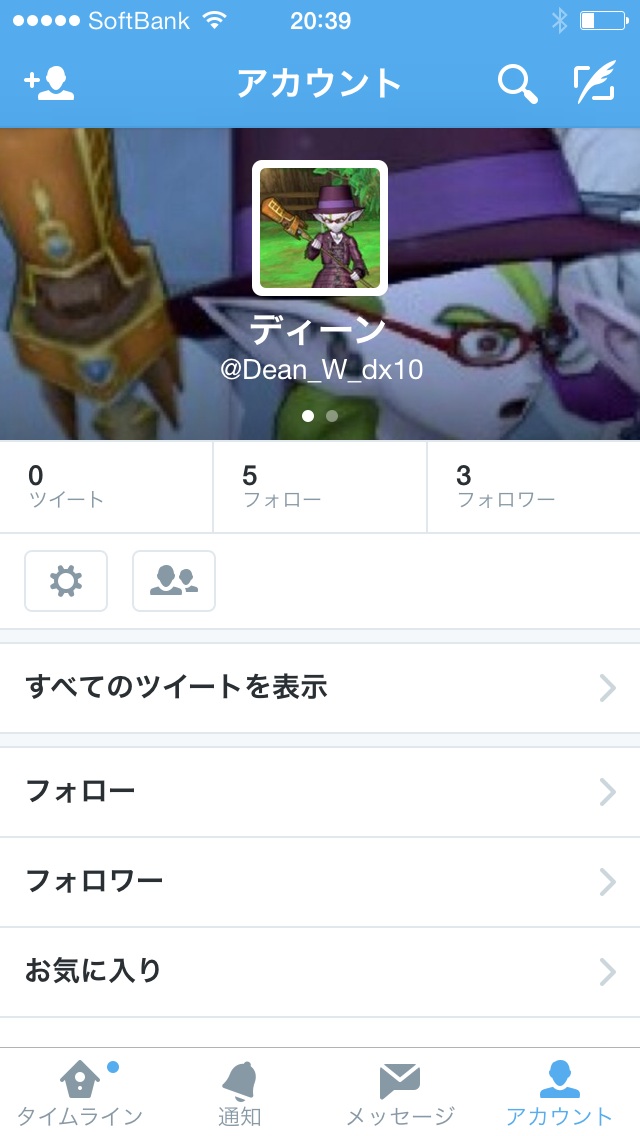The height and width of the screenshot is (1136, 640).
Task: Select the アカウント tab
Action: pyautogui.click(x=559, y=1093)
